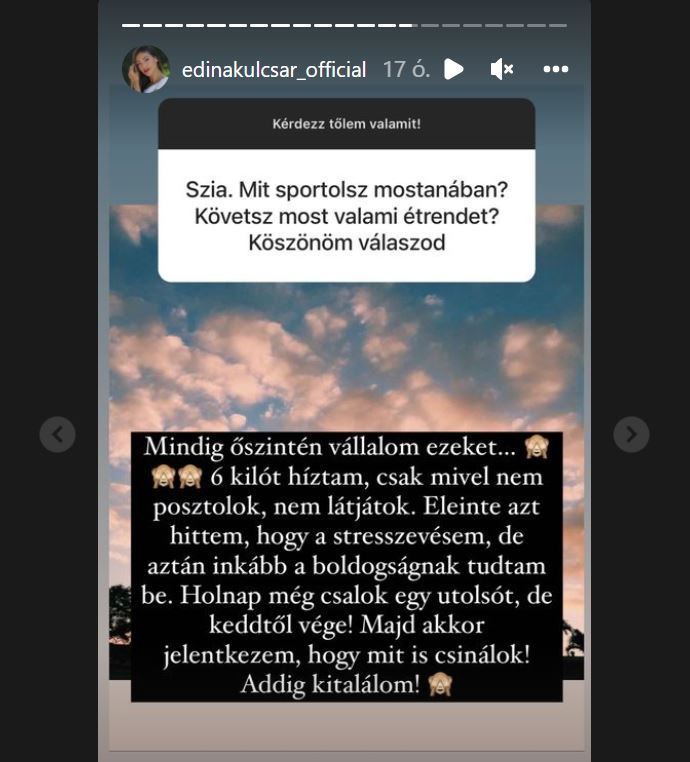Viewport: 690px width, 762px height.
Task: Go to the previous story
Action: (57, 434)
